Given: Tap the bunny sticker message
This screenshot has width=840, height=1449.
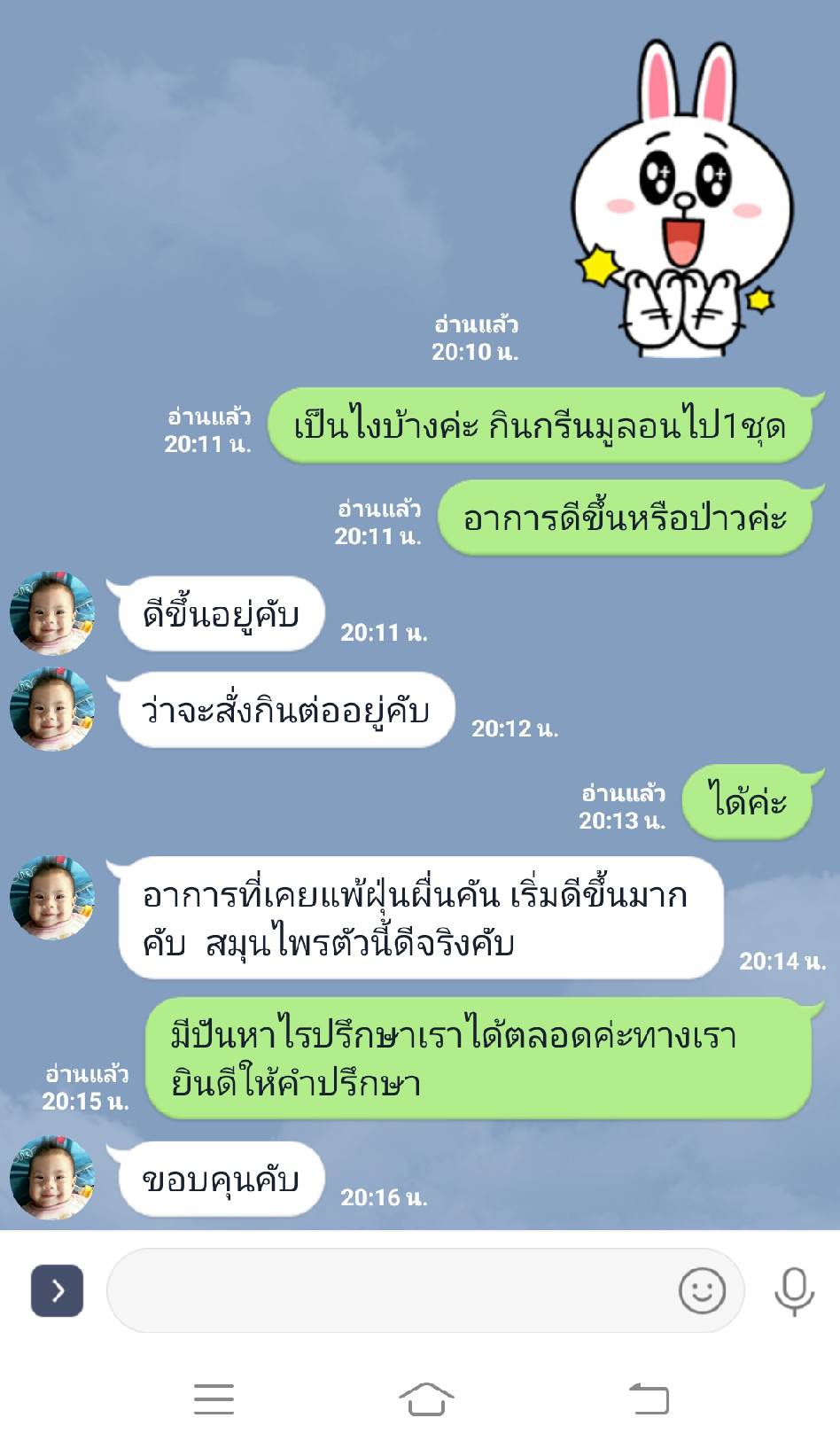Looking at the screenshot, I should click(x=681, y=199).
